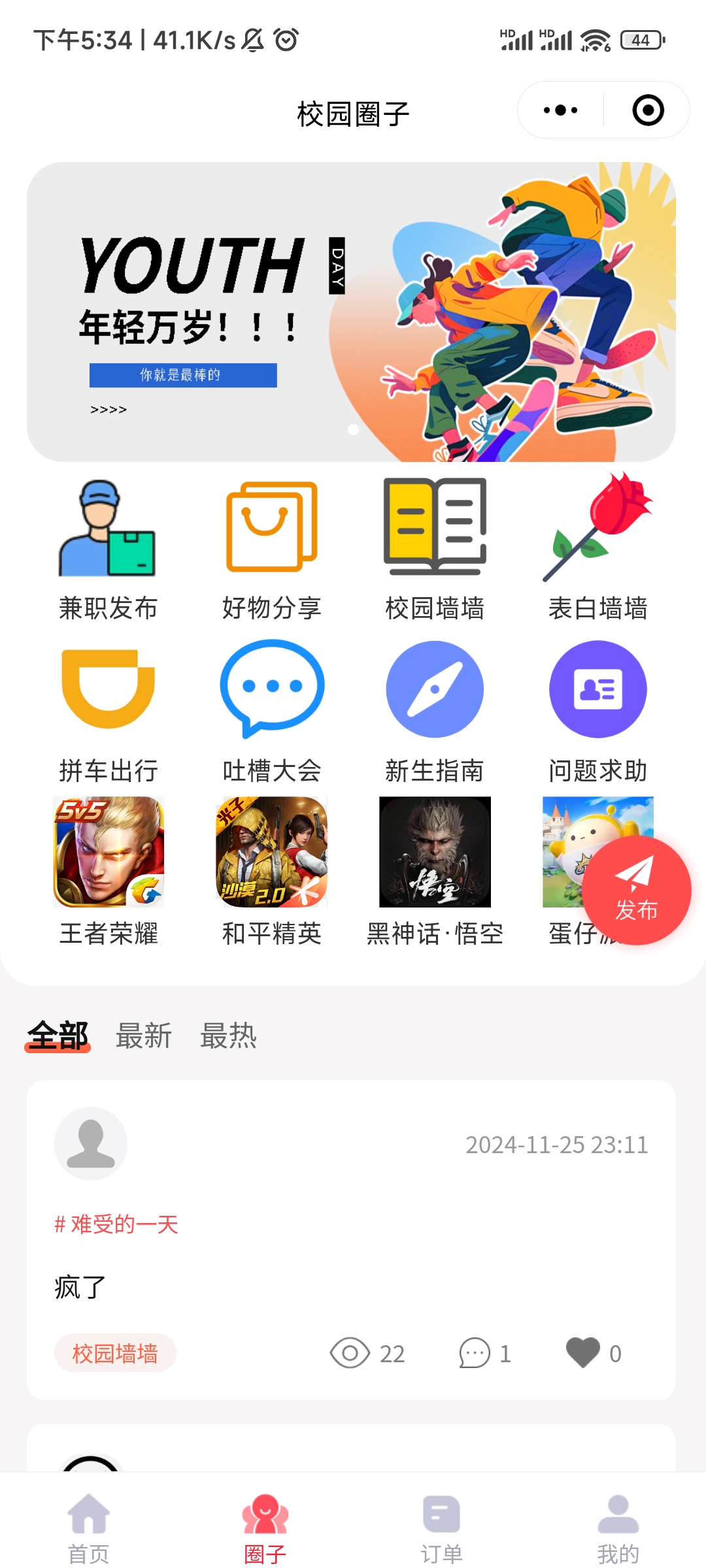Image resolution: width=706 pixels, height=1568 pixels.
Task: Switch to the 最新 tab
Action: click(144, 1036)
